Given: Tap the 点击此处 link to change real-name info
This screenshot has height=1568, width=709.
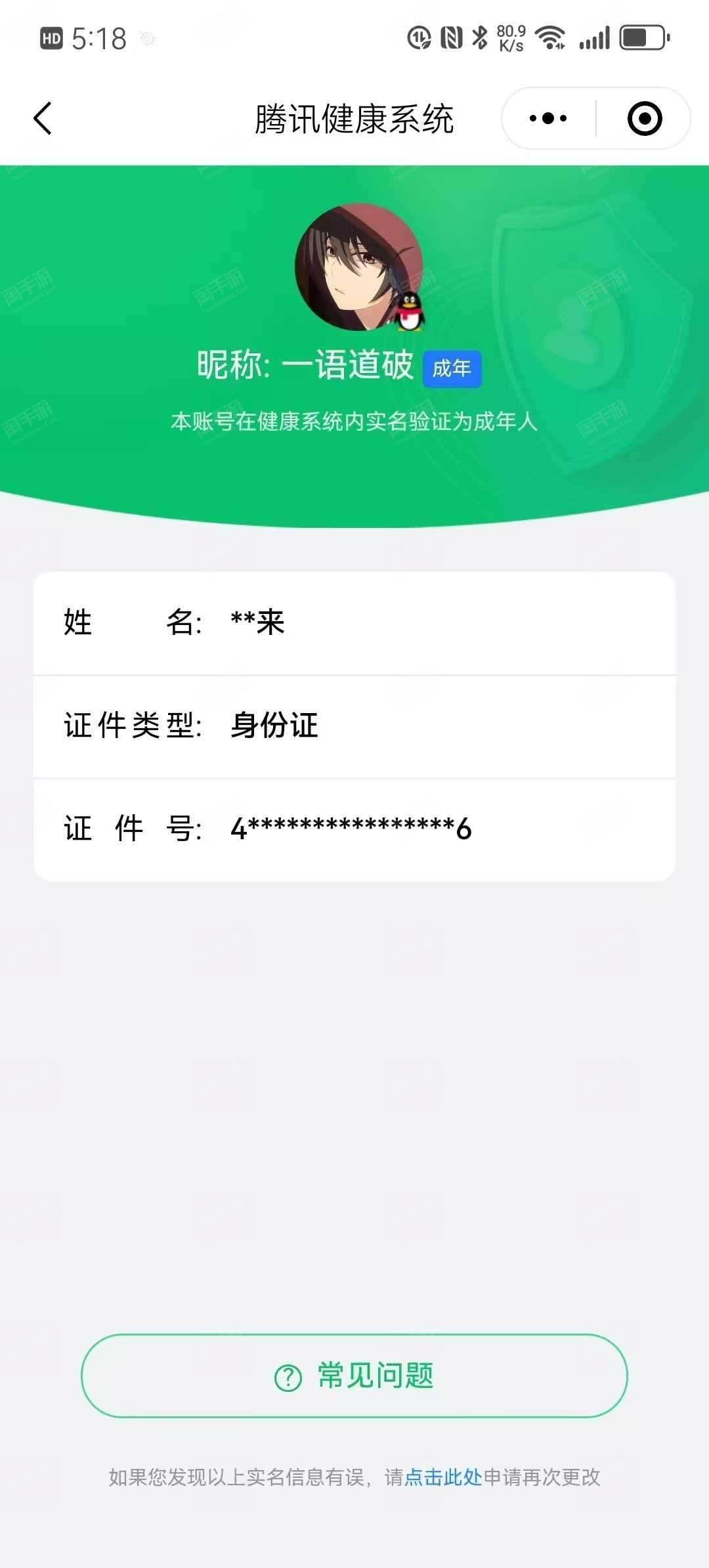Looking at the screenshot, I should coord(443,1477).
